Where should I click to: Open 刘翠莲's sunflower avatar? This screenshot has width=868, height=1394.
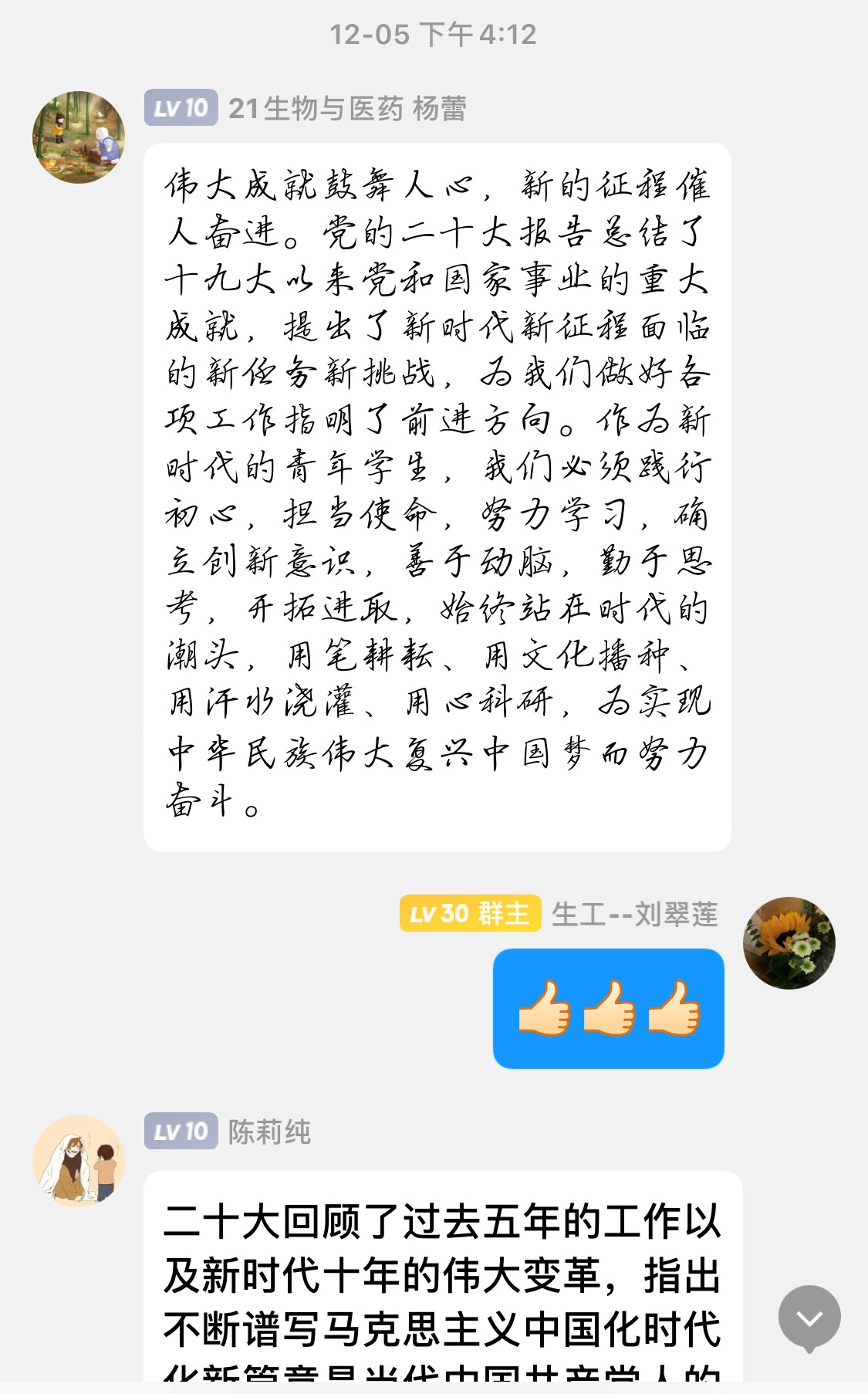[789, 943]
